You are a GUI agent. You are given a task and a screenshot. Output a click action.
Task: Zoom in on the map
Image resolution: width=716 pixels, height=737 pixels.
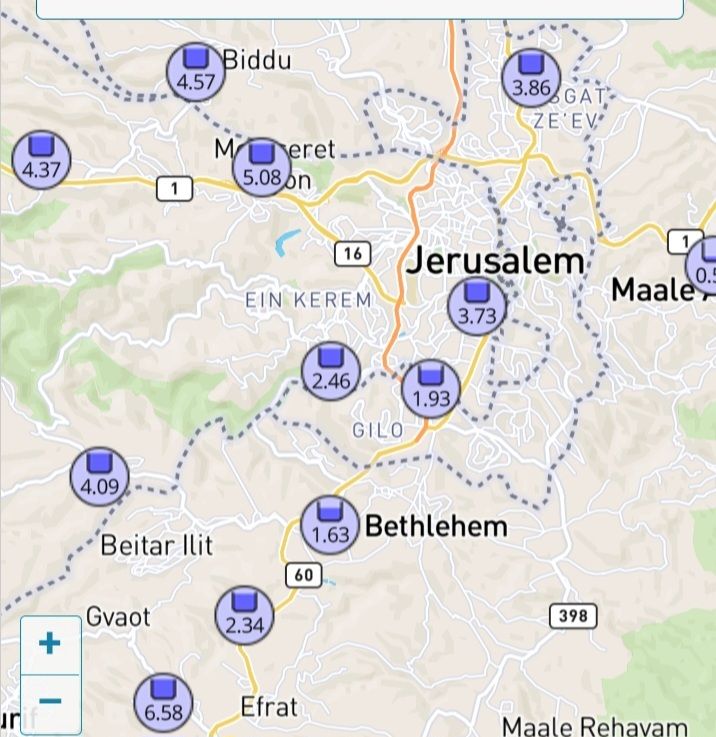pyautogui.click(x=50, y=643)
